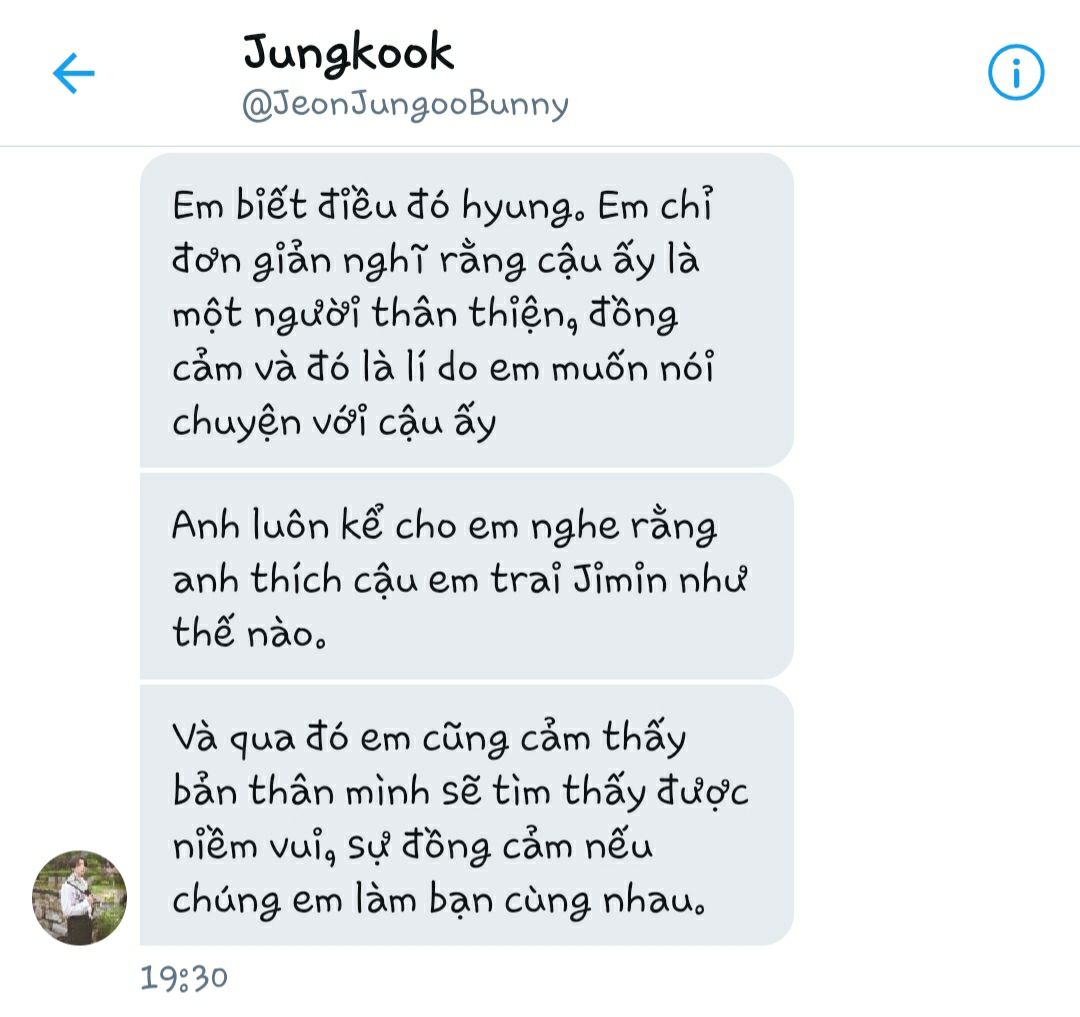Open Jungkook's profile picture next to messages
The width and height of the screenshot is (1080, 1017).
coord(80,897)
